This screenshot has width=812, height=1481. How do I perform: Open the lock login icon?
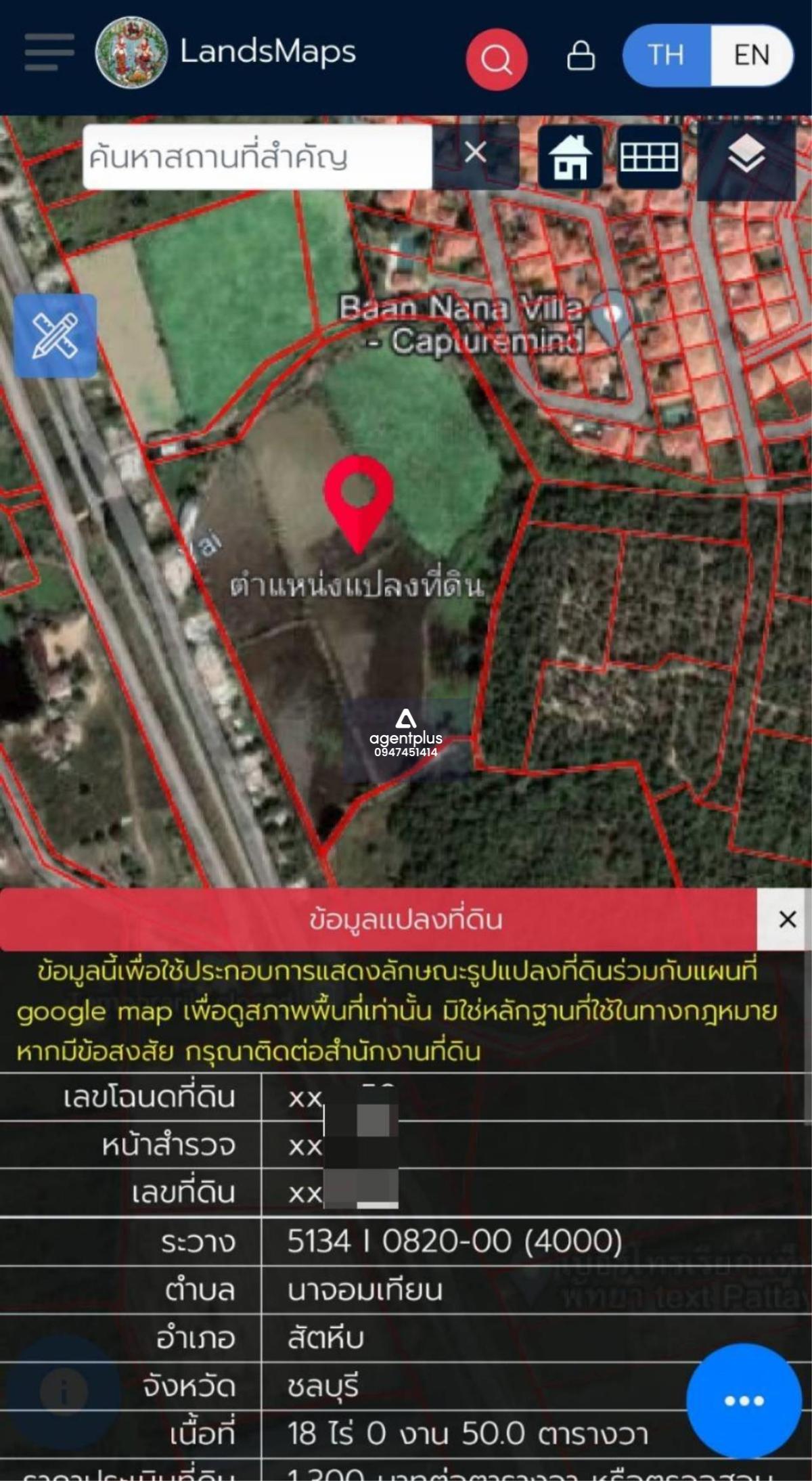[581, 56]
